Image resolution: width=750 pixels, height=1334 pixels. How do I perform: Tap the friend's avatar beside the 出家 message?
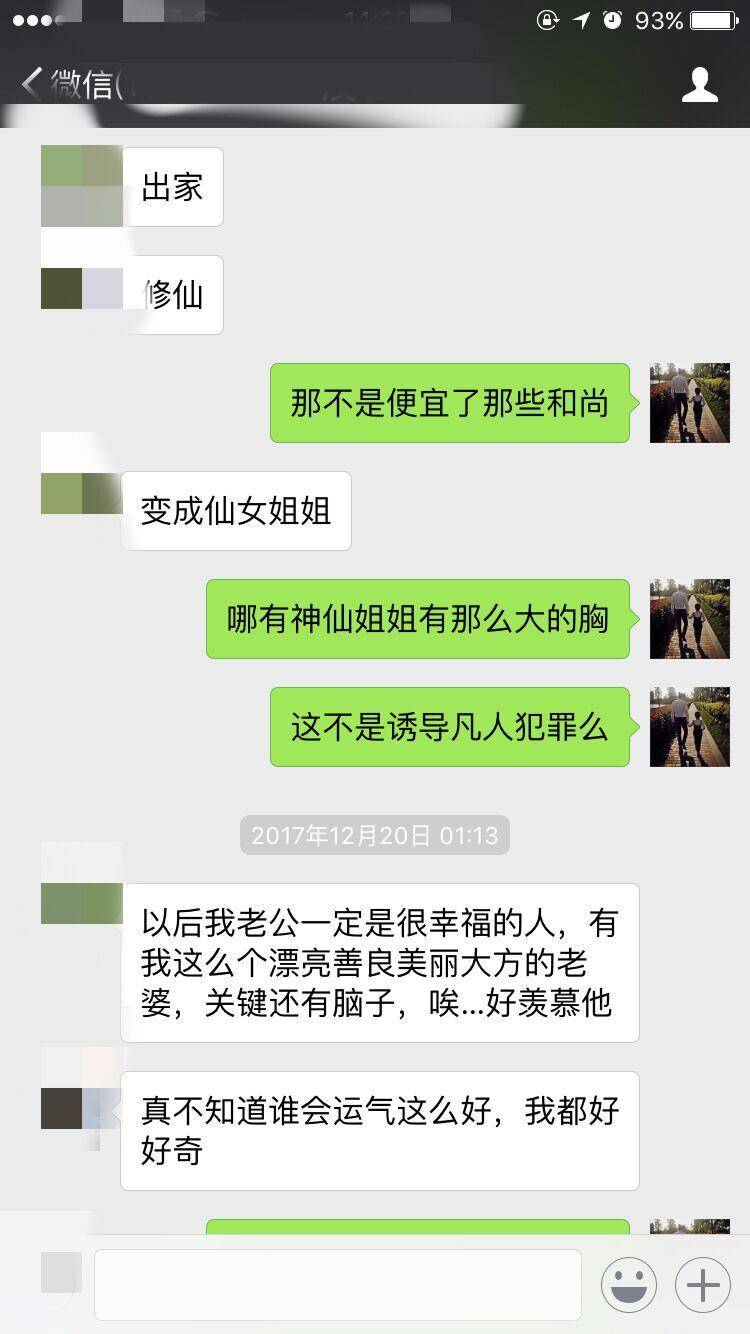[x=80, y=186]
